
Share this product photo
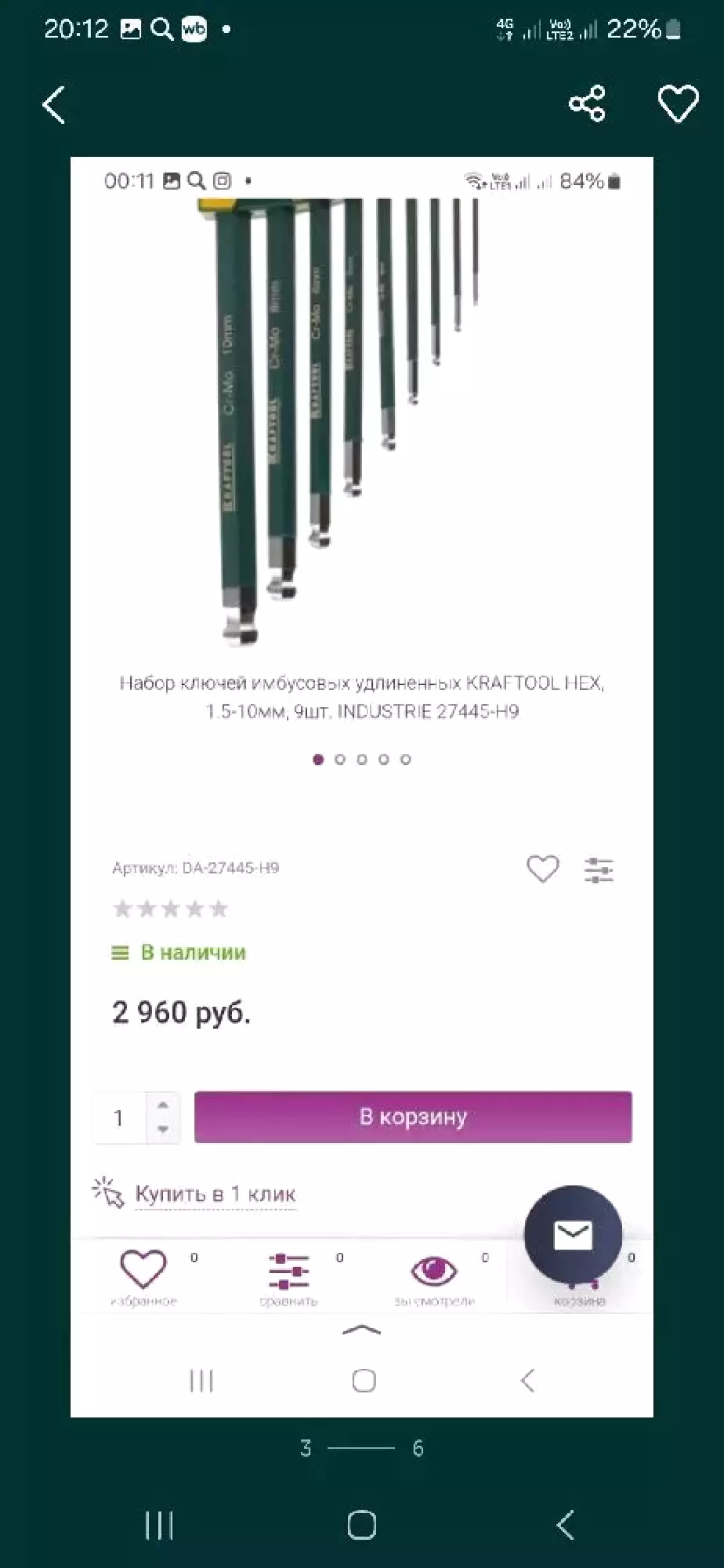click(x=587, y=104)
